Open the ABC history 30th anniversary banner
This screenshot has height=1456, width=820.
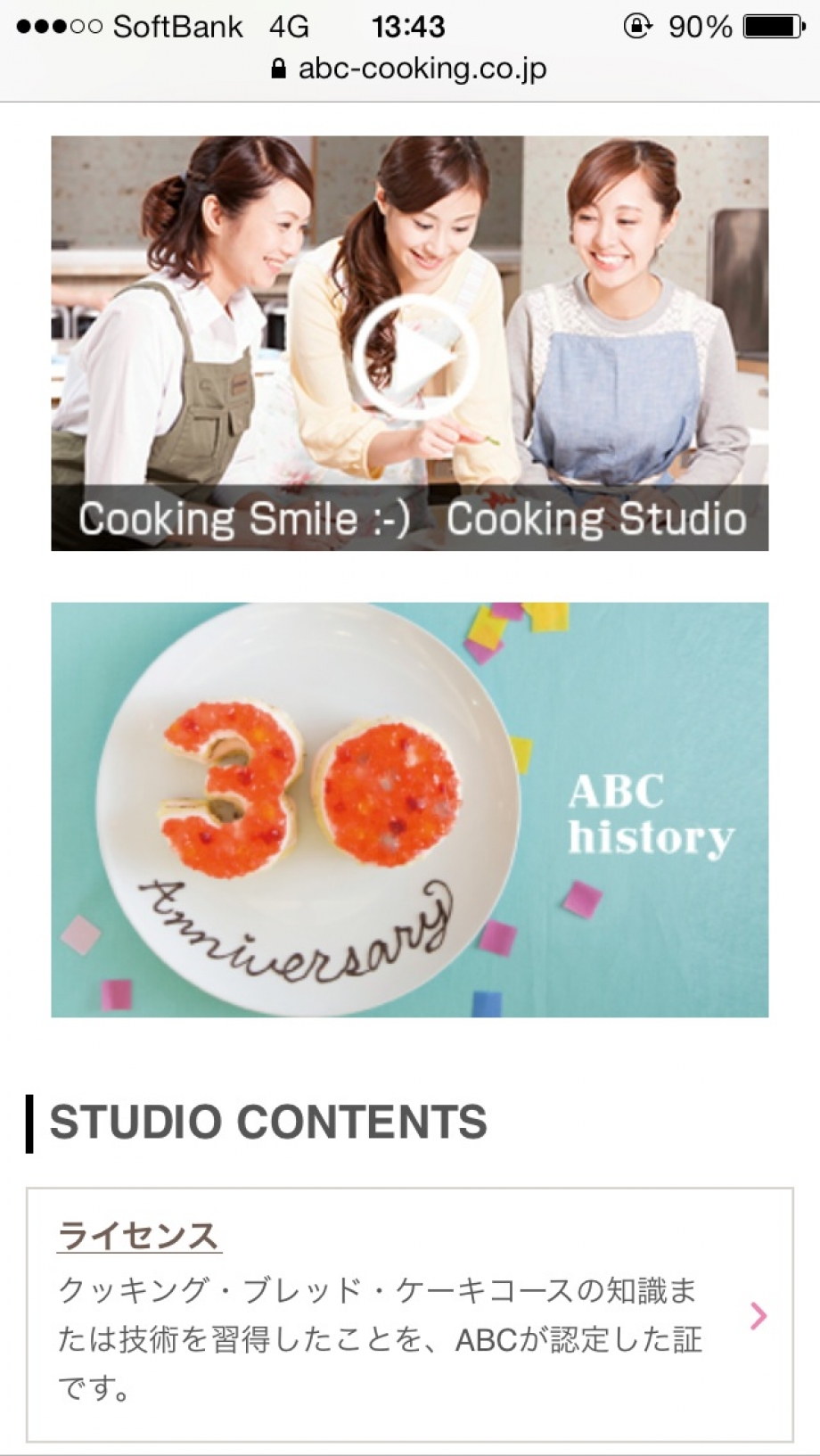point(409,810)
